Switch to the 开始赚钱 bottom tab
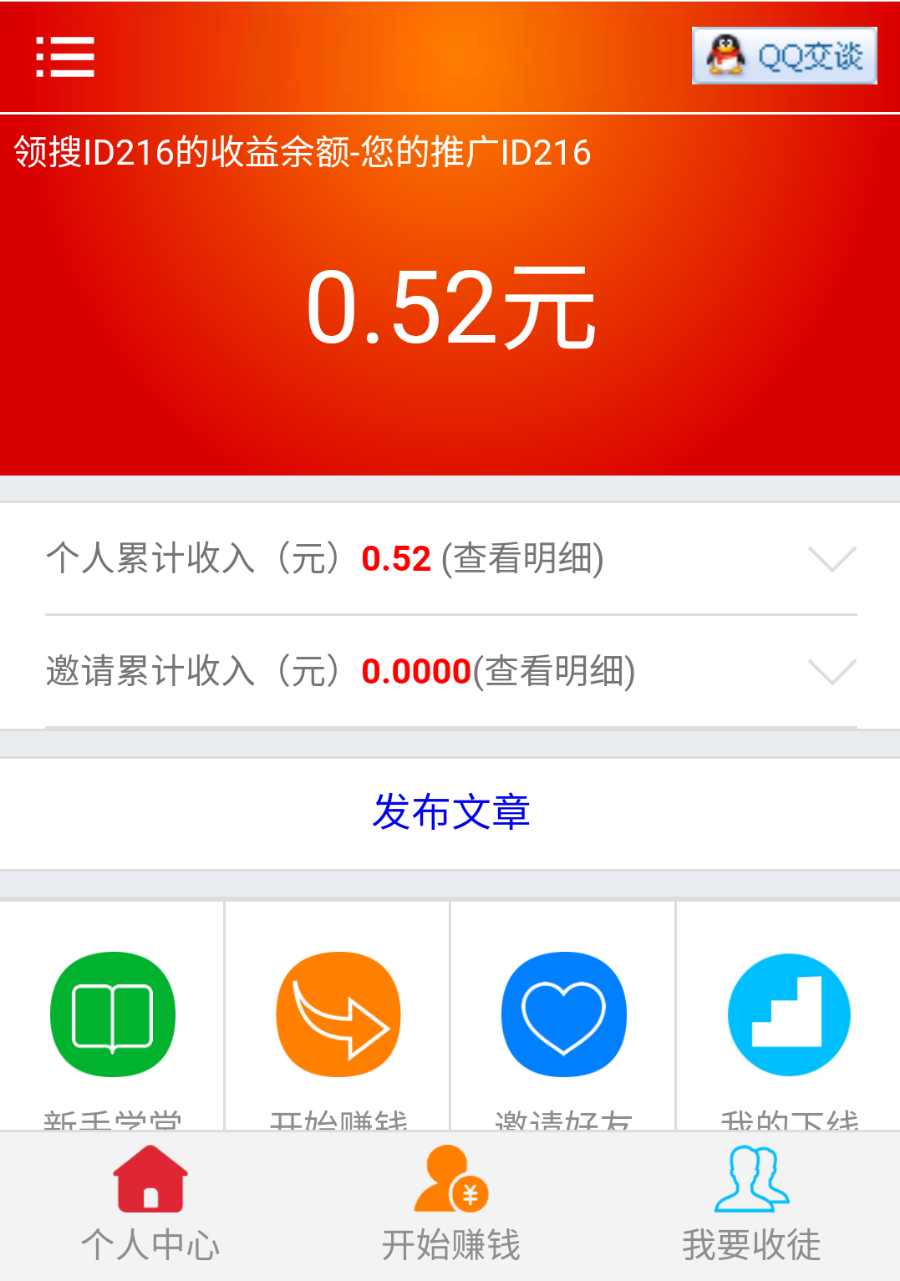Image resolution: width=900 pixels, height=1281 pixels. 451,1205
